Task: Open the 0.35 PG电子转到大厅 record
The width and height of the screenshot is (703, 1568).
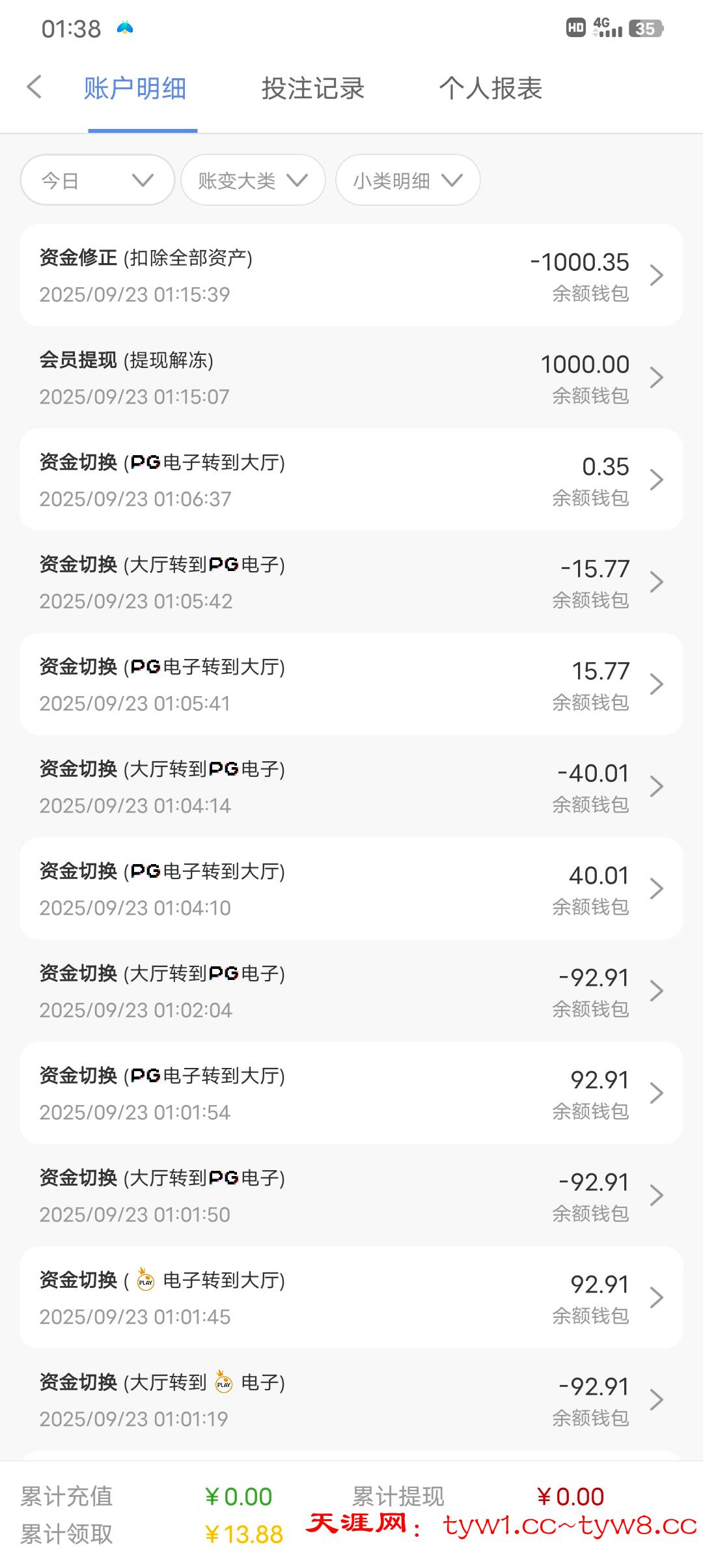Action: coord(351,479)
